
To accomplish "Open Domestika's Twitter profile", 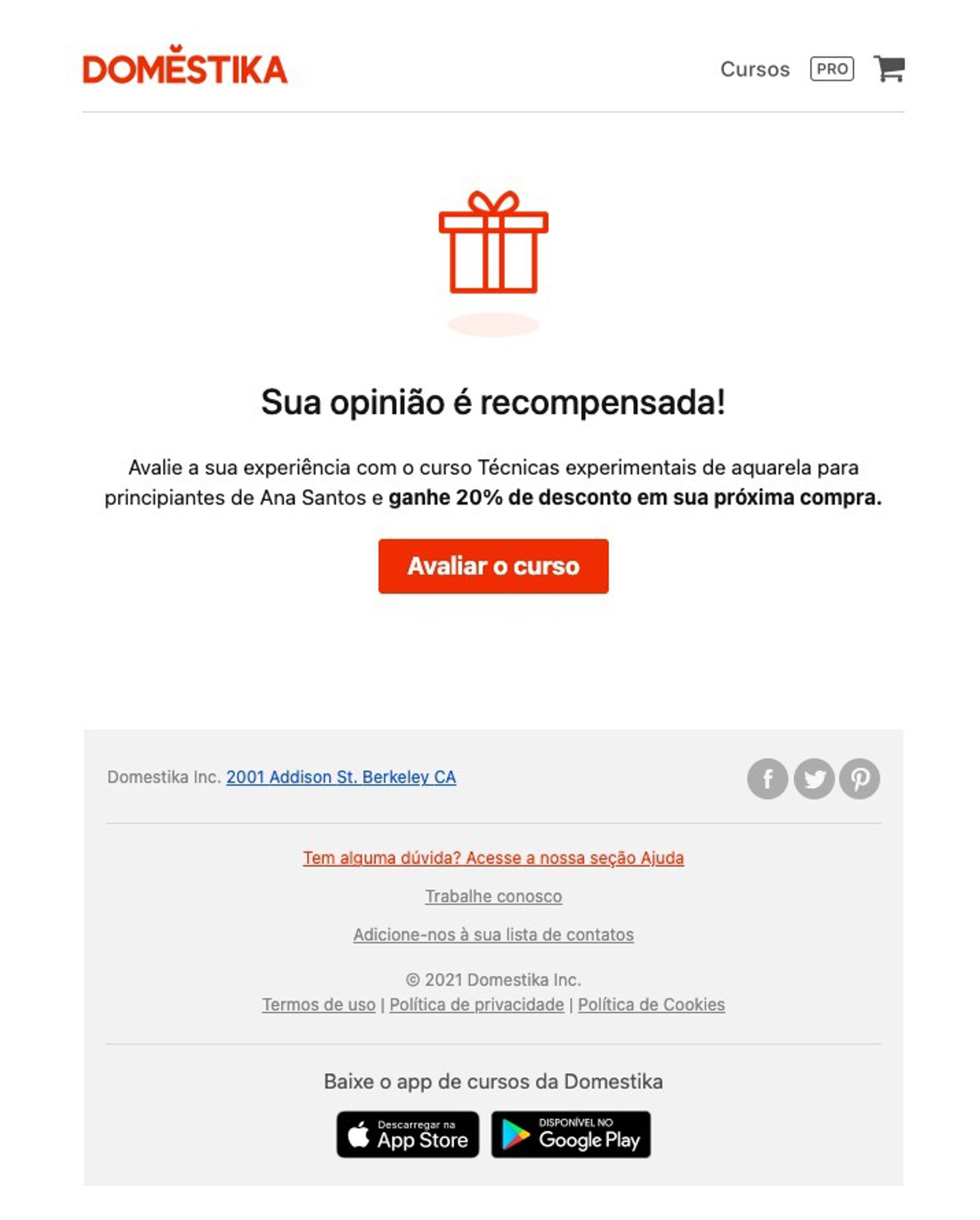I will [x=814, y=778].
